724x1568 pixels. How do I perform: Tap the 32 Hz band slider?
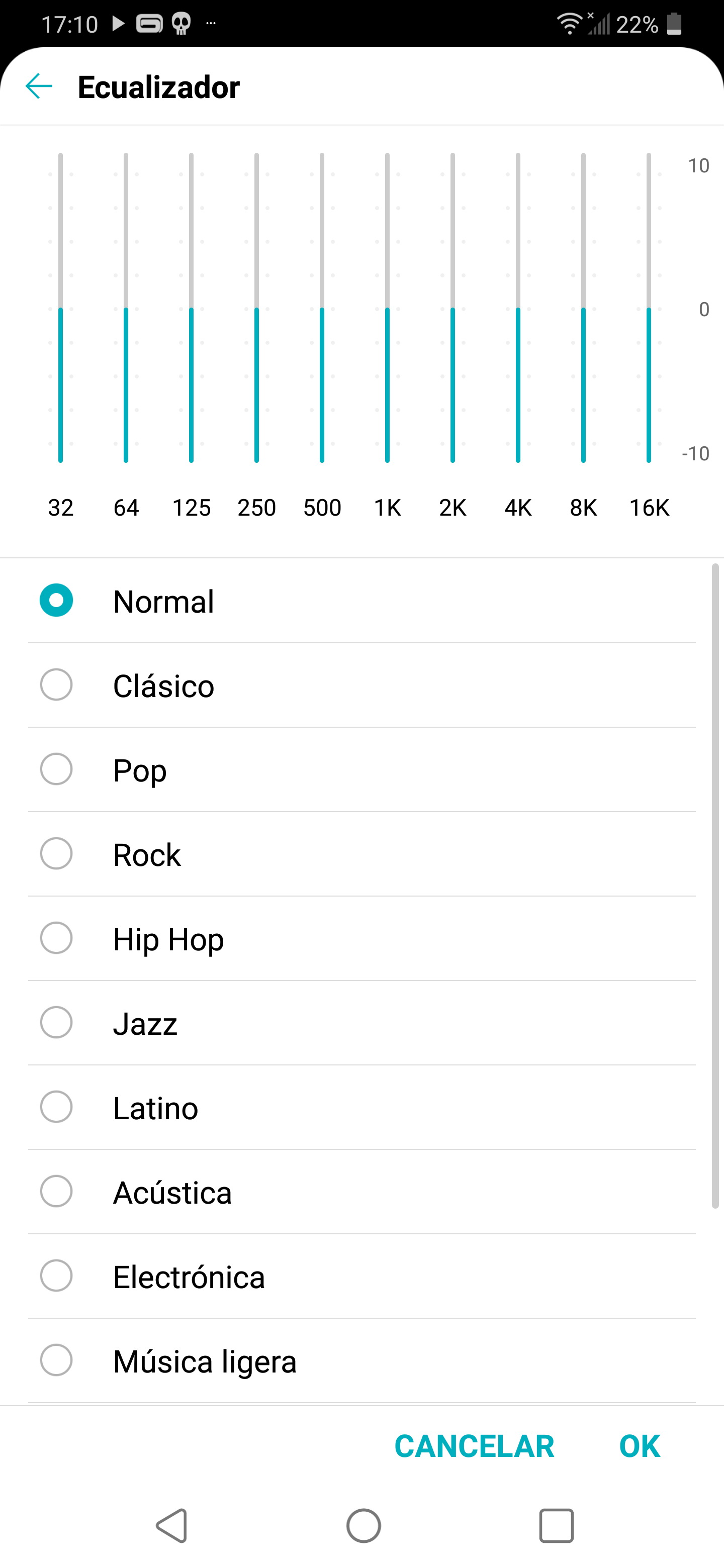tap(60, 308)
